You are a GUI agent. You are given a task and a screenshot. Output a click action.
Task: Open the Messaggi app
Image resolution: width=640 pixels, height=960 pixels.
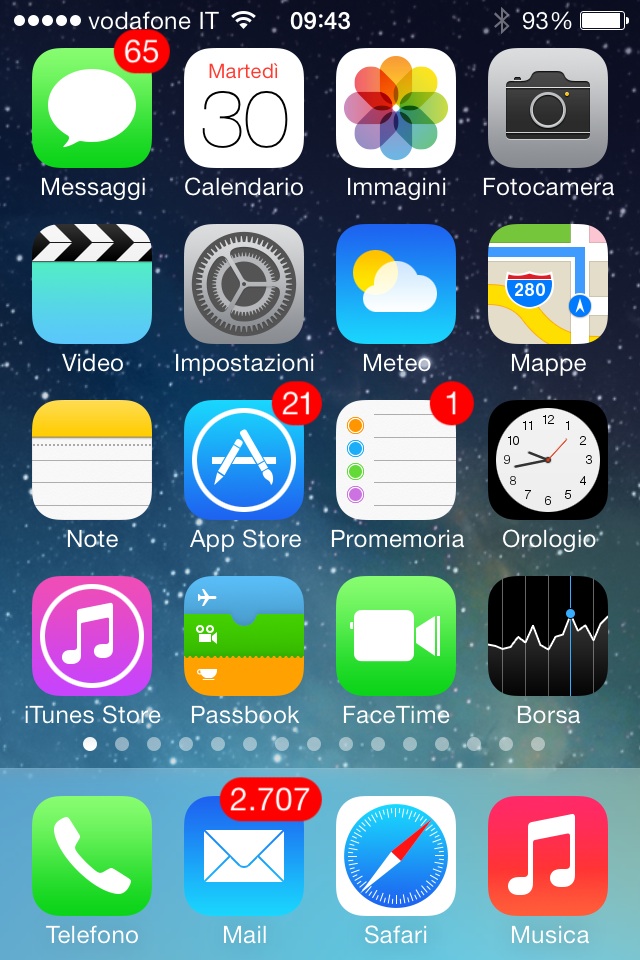92,108
